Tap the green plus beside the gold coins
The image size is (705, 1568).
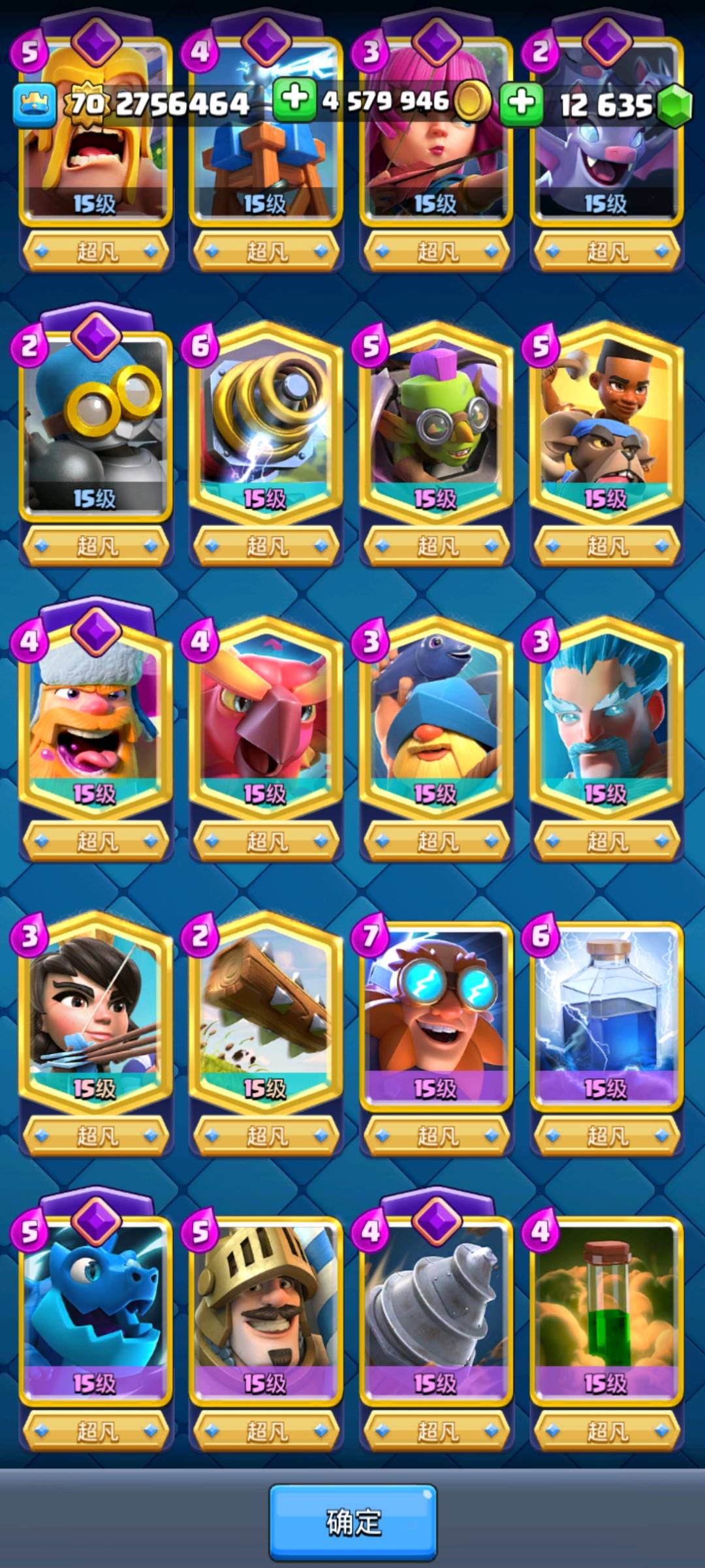[x=294, y=100]
